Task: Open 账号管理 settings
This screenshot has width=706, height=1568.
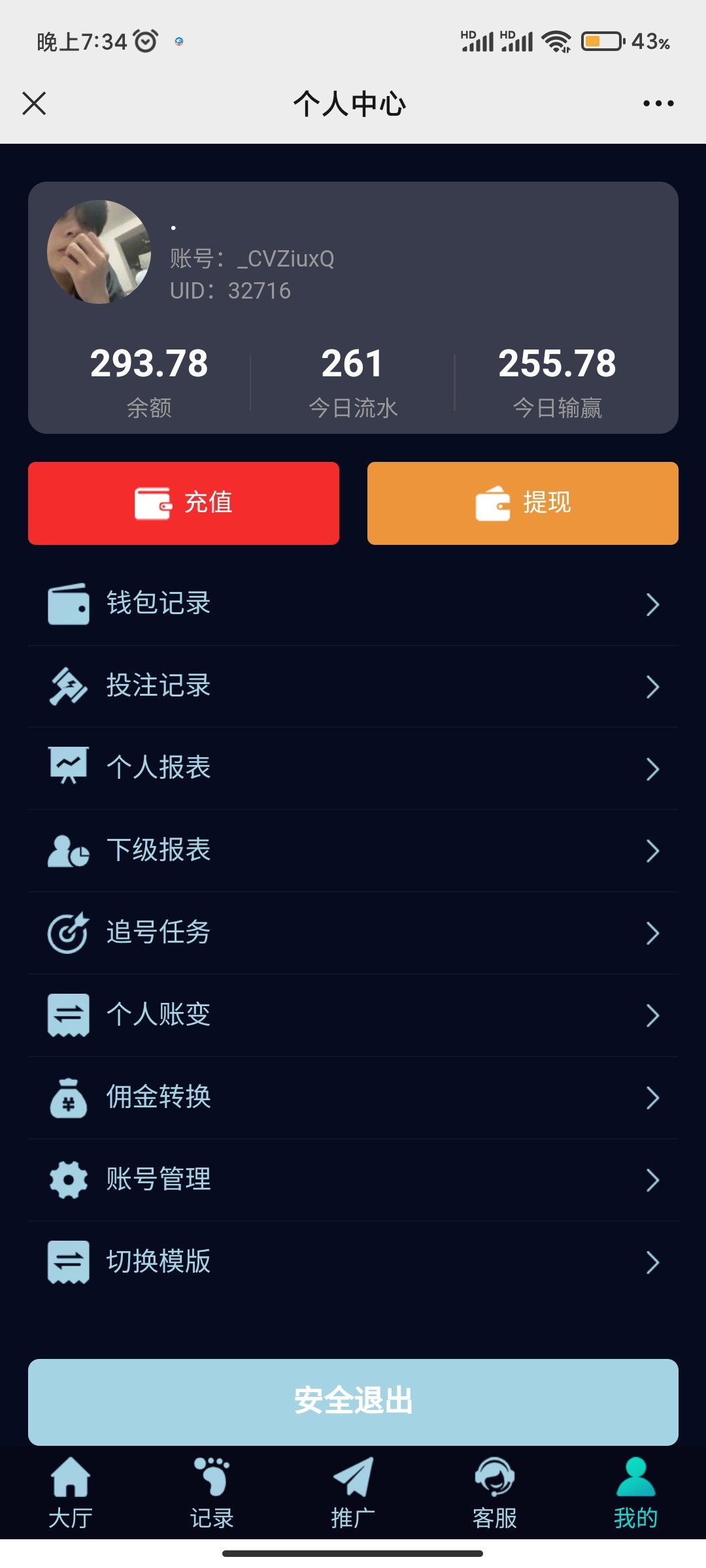Action: 353,1180
